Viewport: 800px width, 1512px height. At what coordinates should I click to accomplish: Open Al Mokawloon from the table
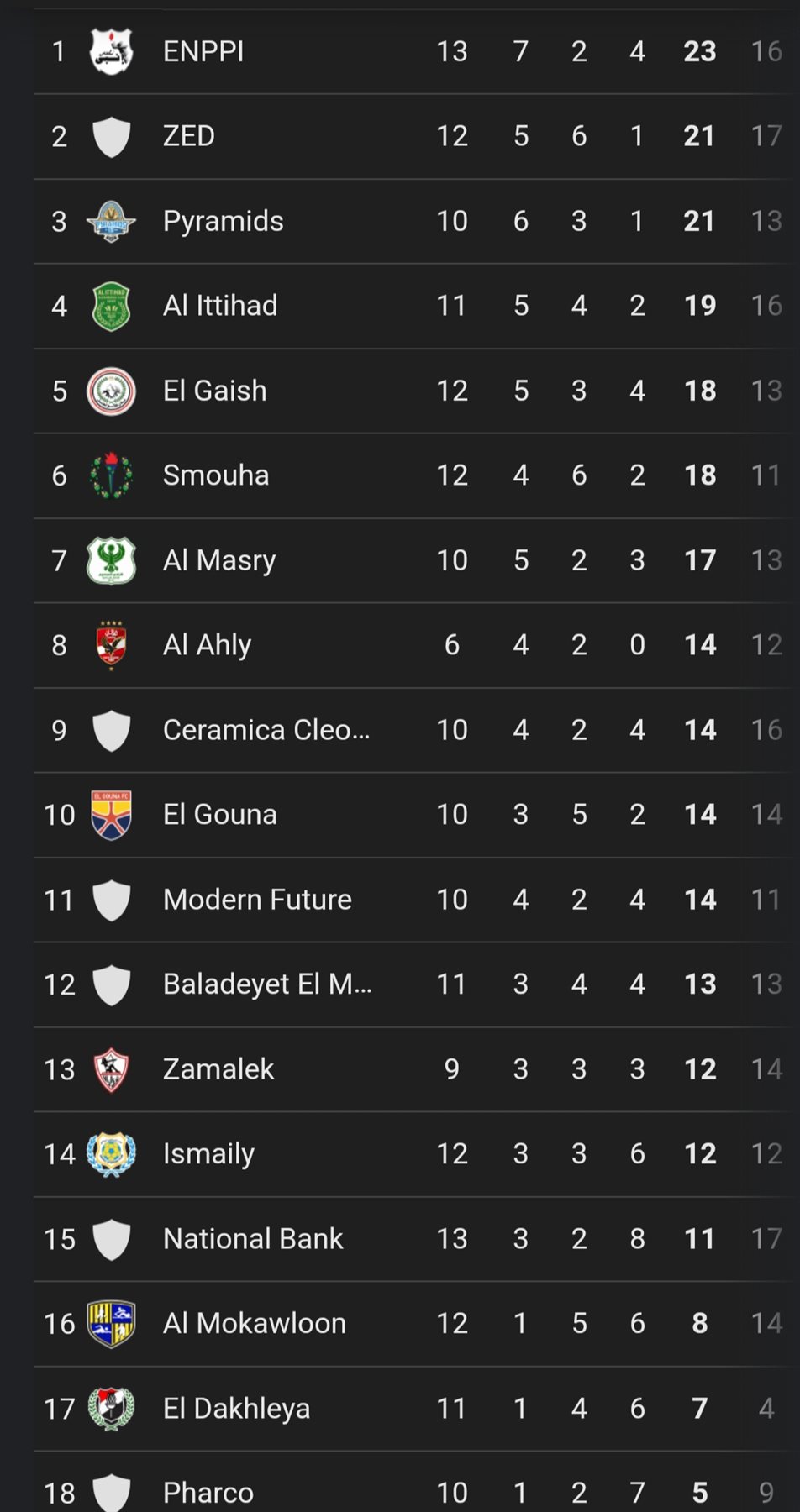click(254, 1324)
